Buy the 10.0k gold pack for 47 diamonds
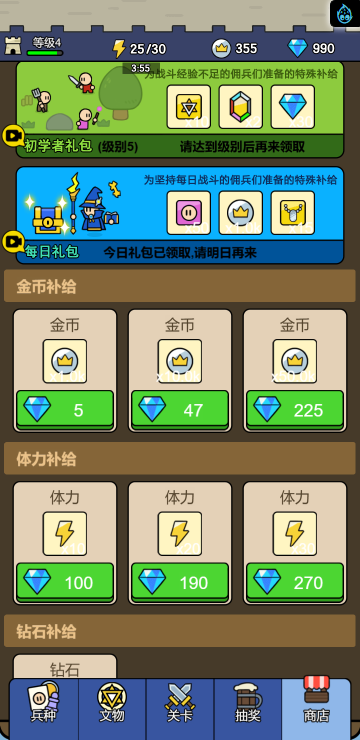Viewport: 360px width, 740px height. pyautogui.click(x=180, y=409)
